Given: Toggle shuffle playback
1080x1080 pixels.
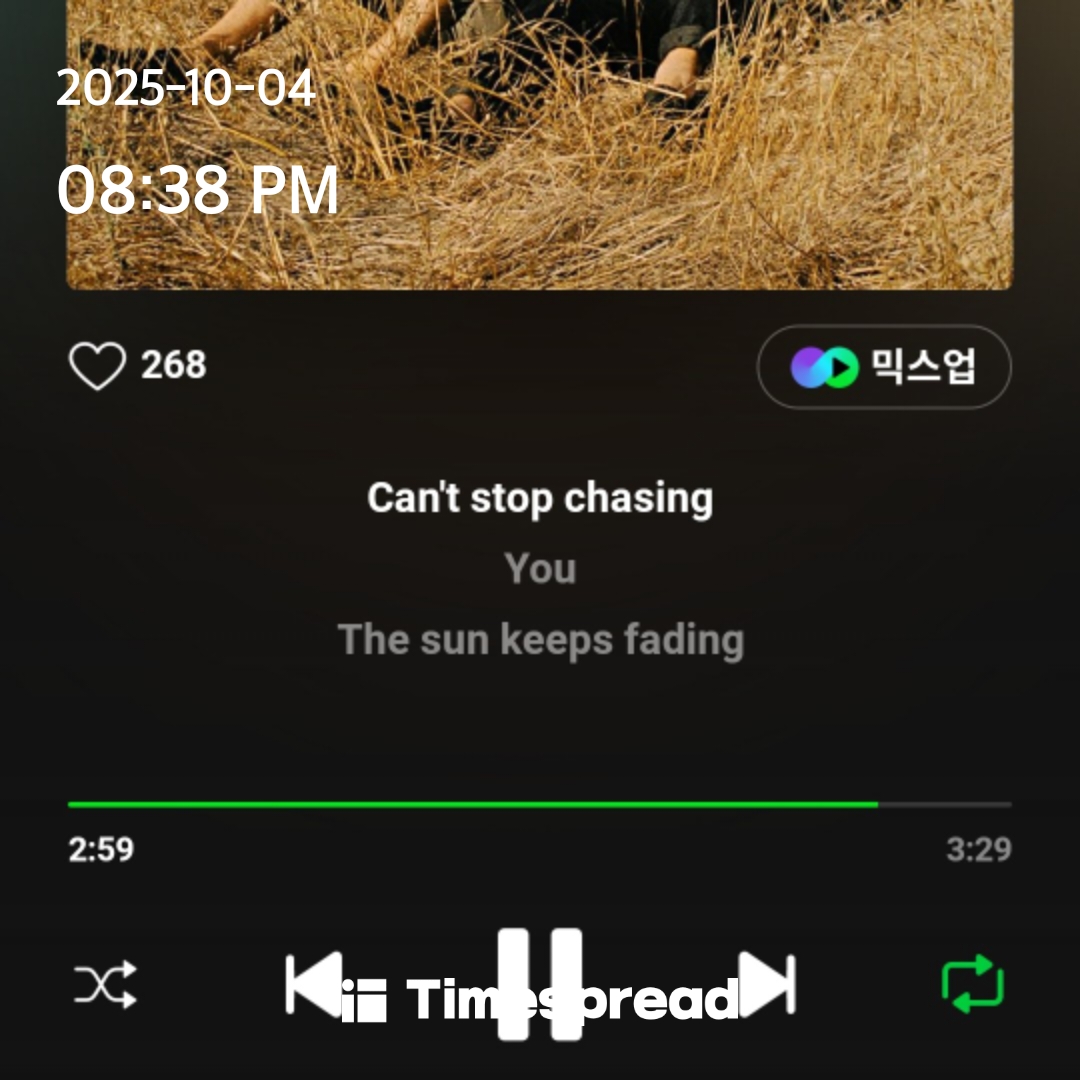Looking at the screenshot, I should (x=105, y=985).
